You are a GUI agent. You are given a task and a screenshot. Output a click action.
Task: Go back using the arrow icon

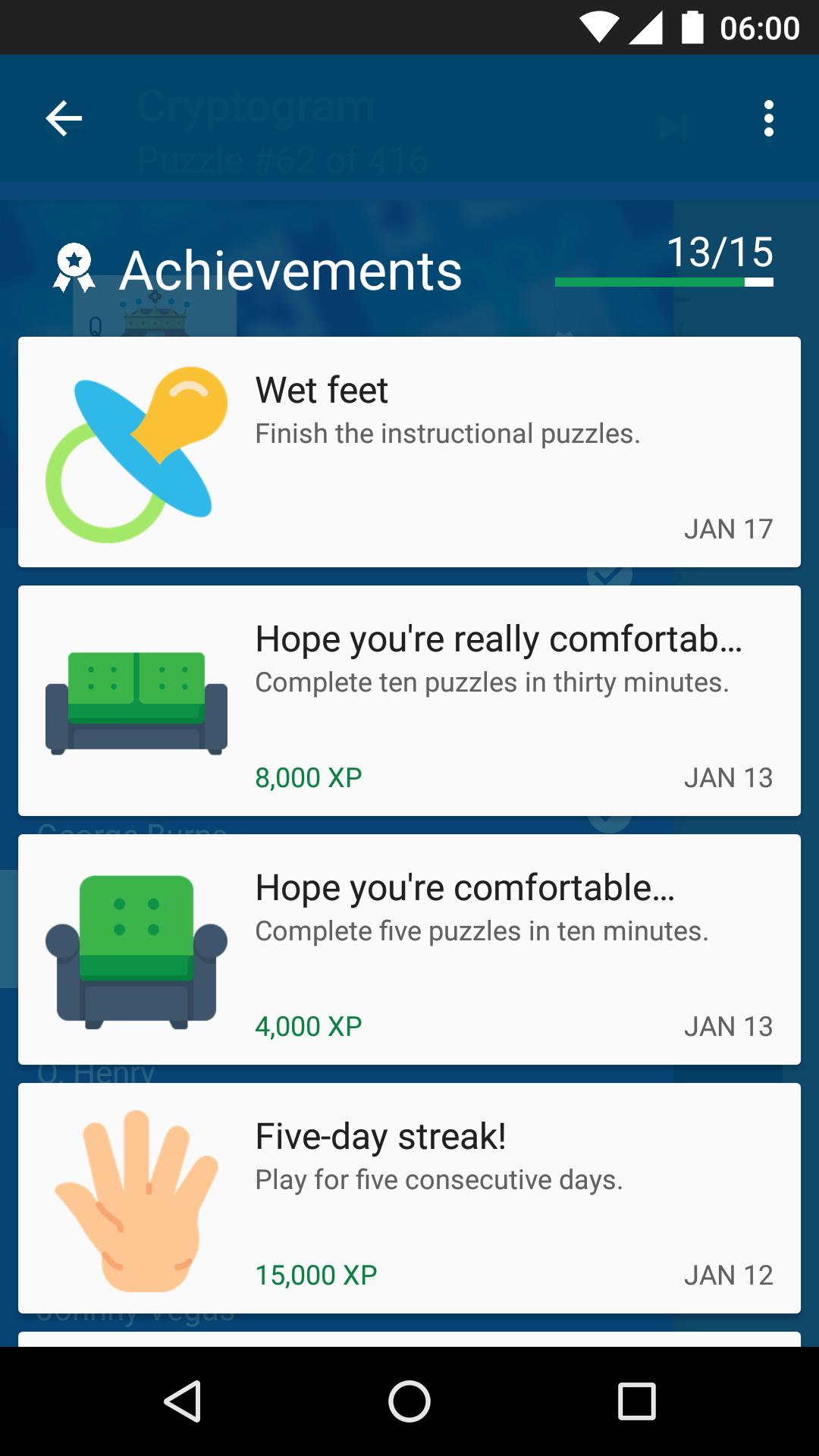pyautogui.click(x=64, y=118)
